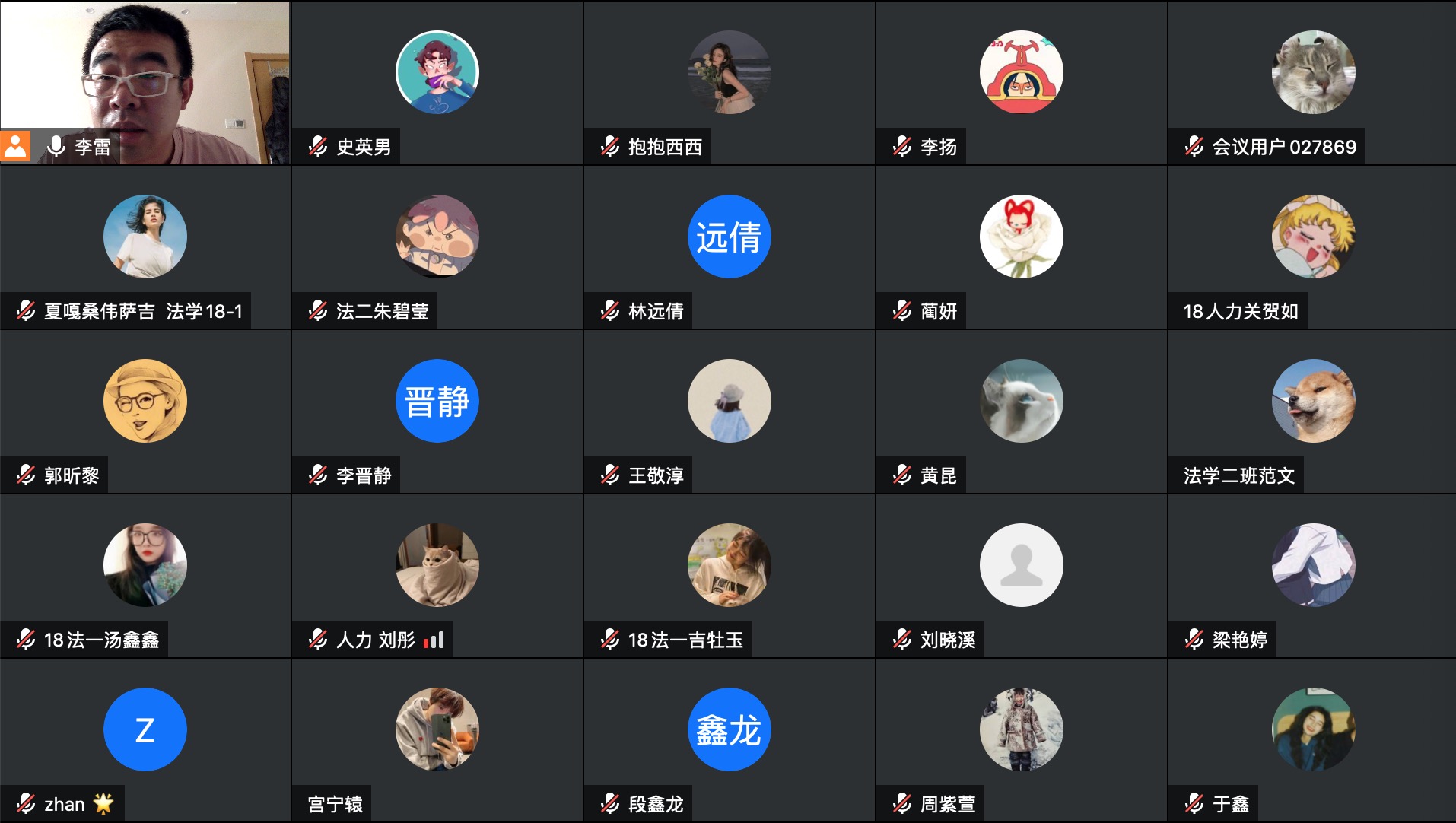Image resolution: width=1456 pixels, height=823 pixels.
Task: Open participant tile for 史英男
Action: click(x=437, y=82)
